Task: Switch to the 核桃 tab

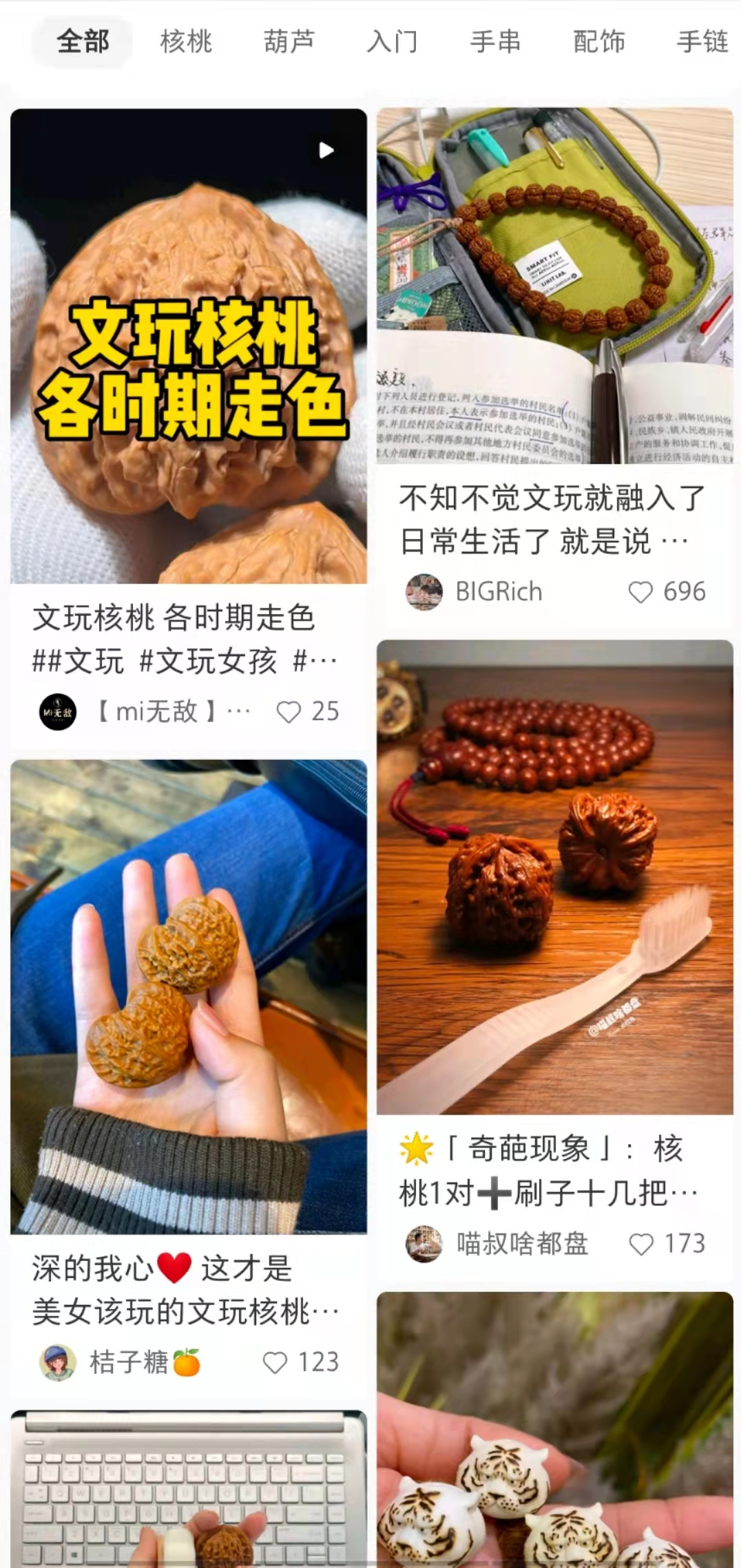Action: [x=186, y=42]
